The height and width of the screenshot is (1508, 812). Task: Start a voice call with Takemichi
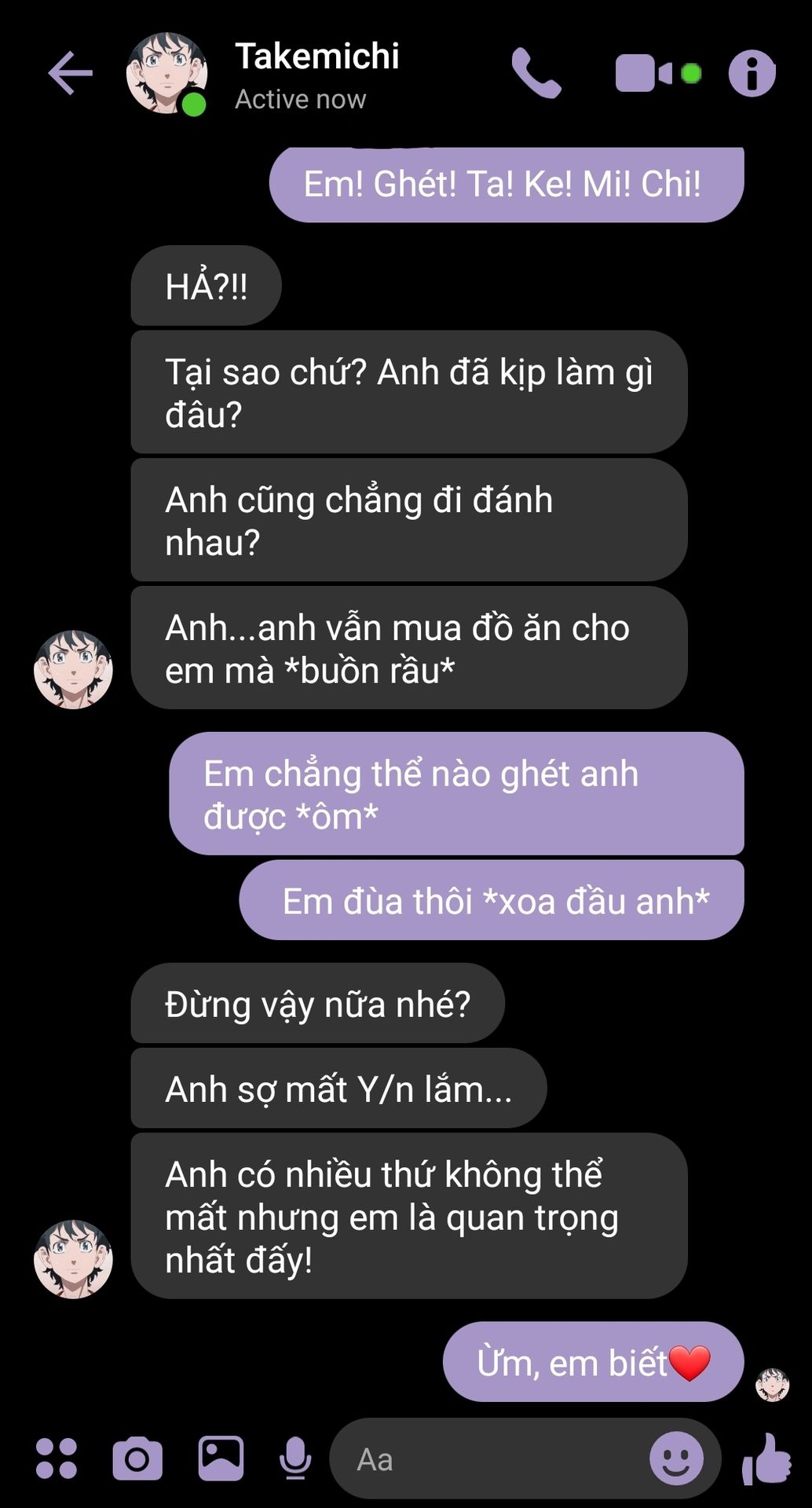[536, 73]
